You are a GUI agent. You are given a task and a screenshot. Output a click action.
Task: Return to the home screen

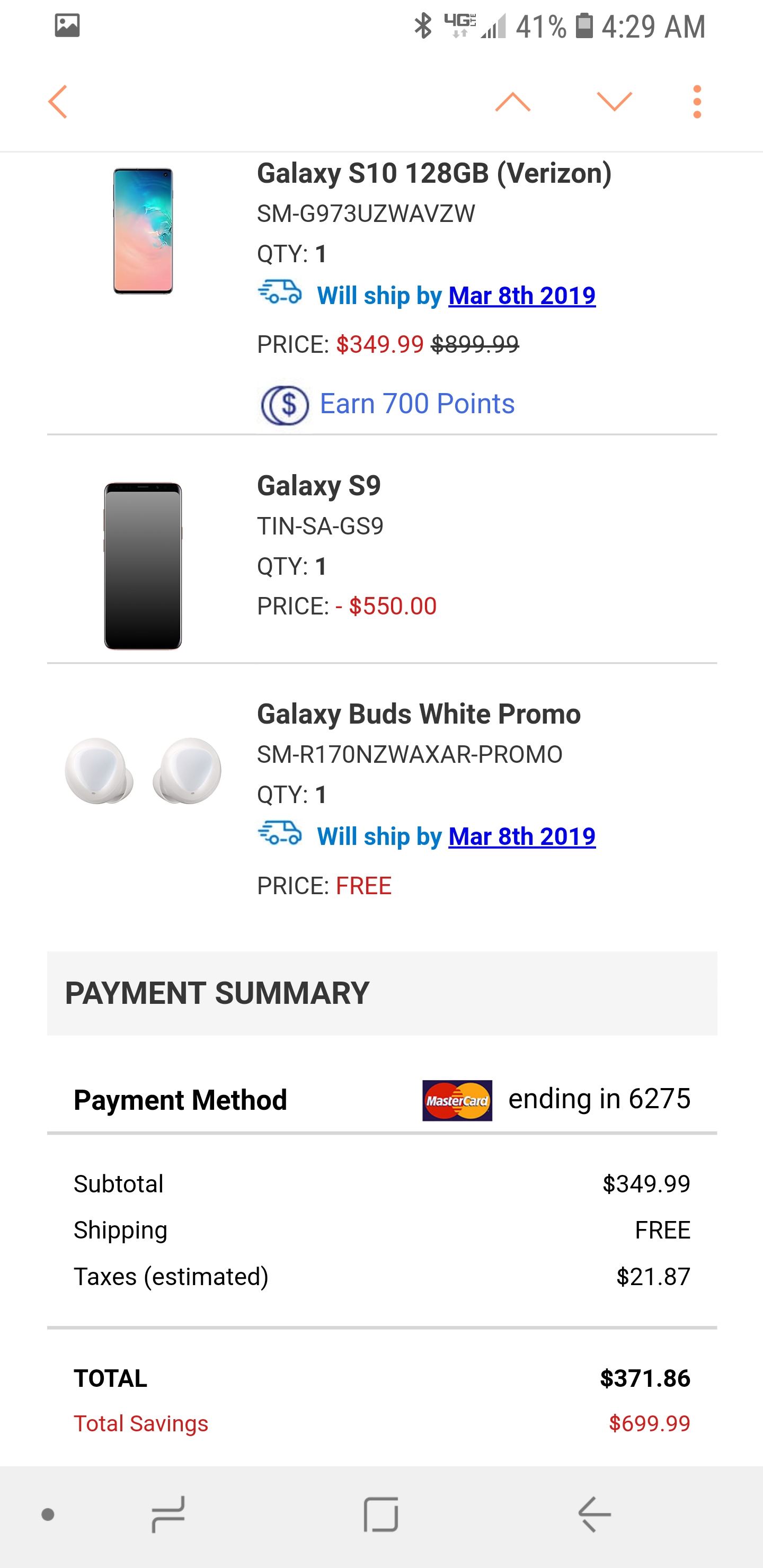pos(381,1514)
